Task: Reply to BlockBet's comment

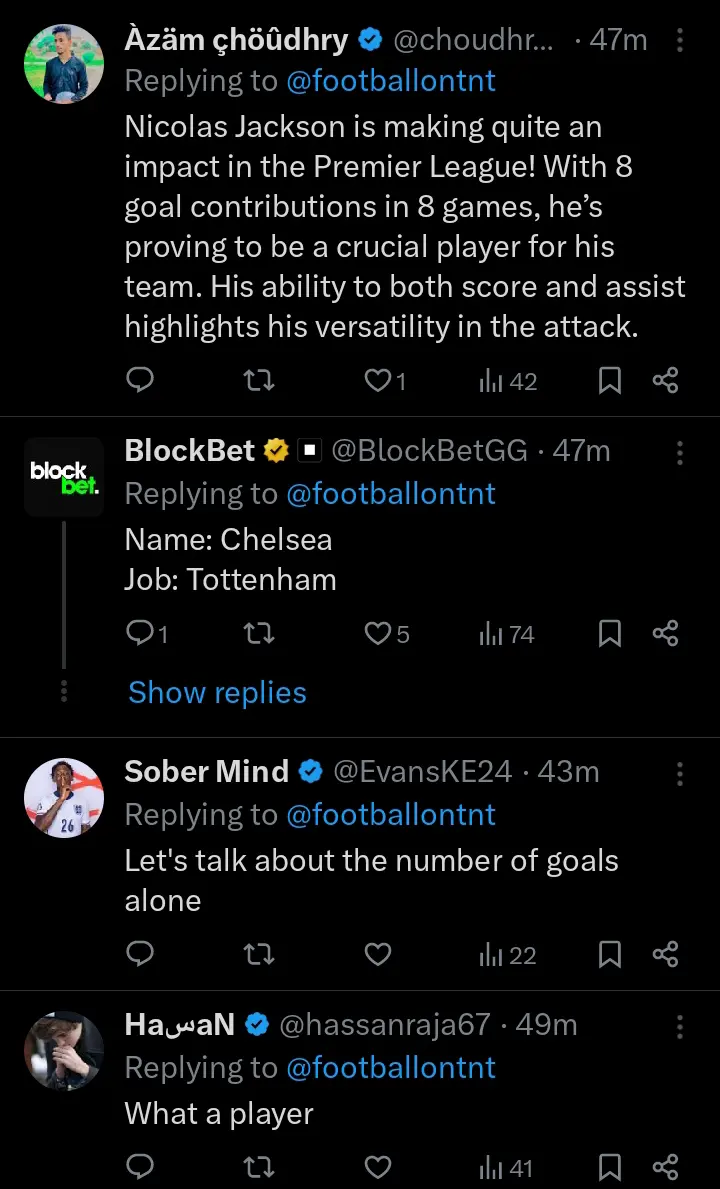Action: pyautogui.click(x=142, y=633)
